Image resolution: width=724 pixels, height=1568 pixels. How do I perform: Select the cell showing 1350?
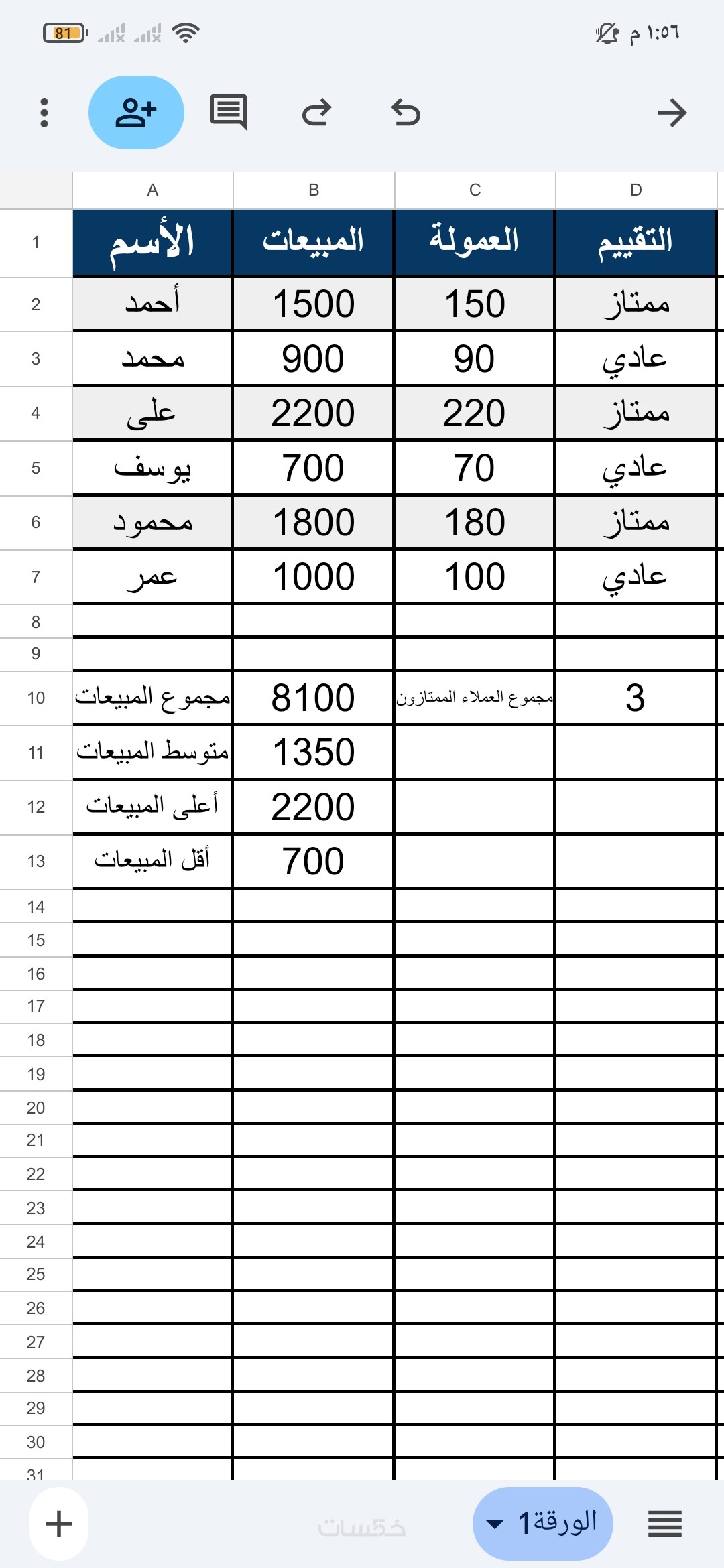313,752
